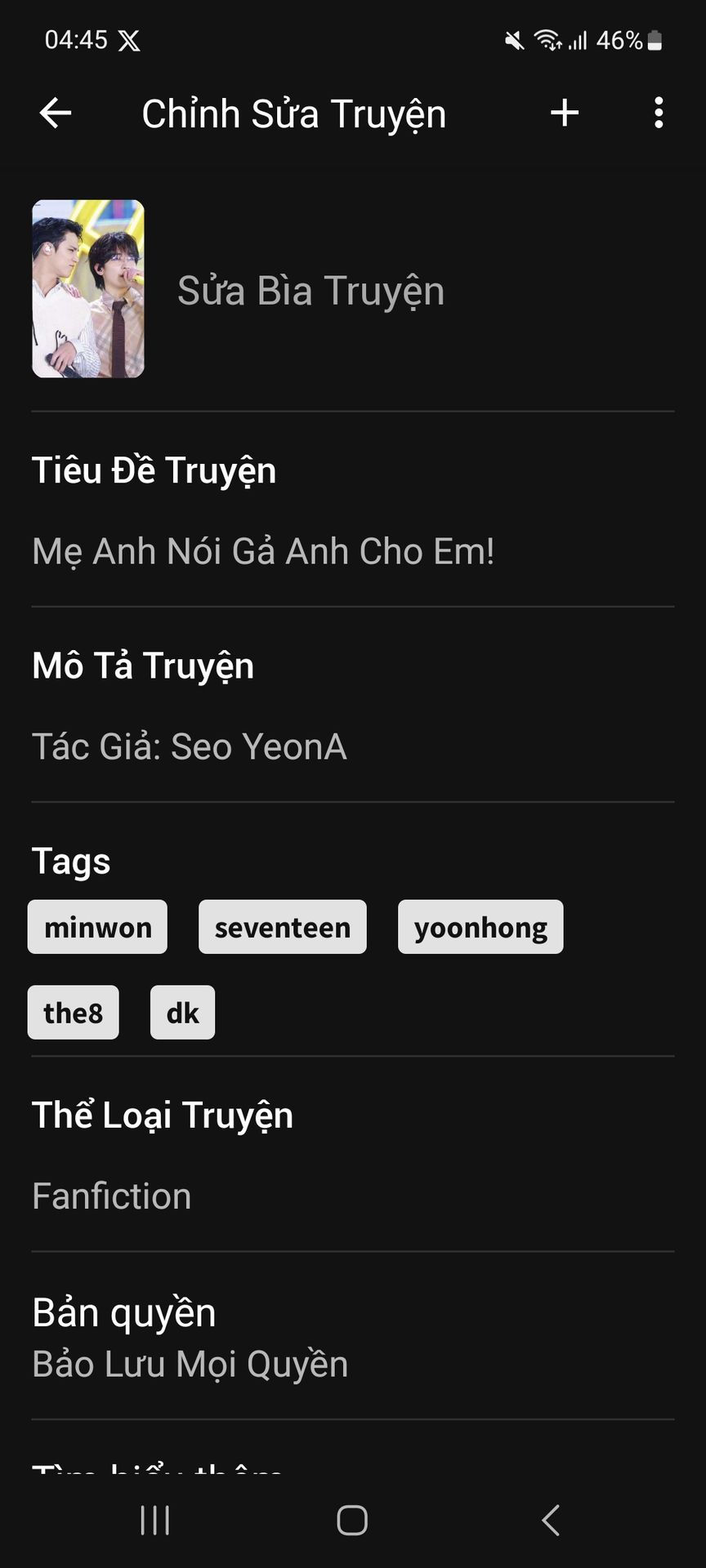Edit the story title Mẹ Anh Nói Gả Anh Cho Em!
Viewport: 706px width, 1568px height.
(263, 551)
